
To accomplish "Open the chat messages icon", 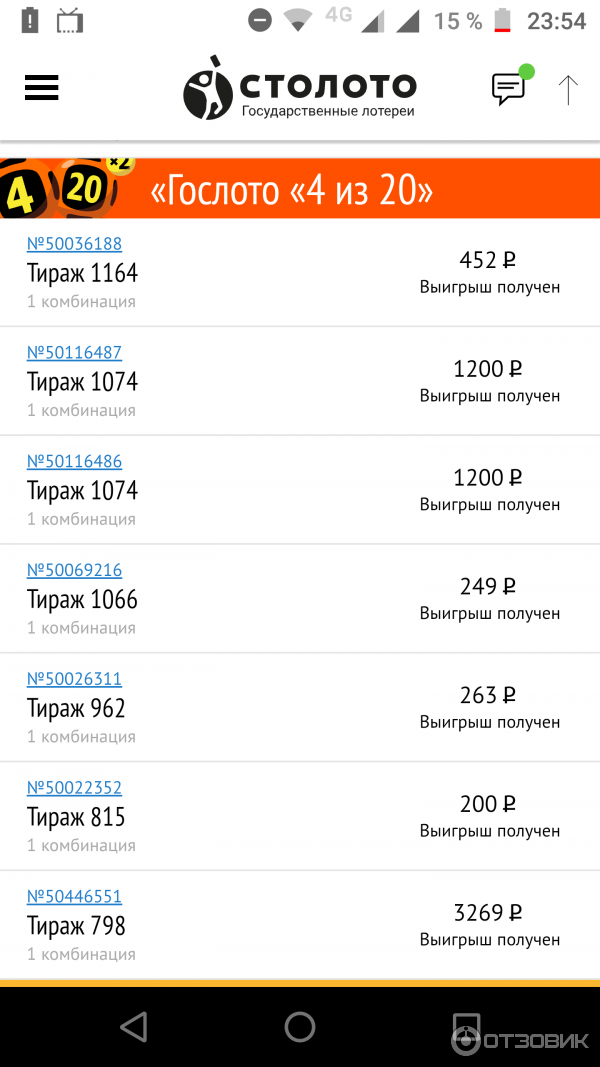I will [x=509, y=88].
